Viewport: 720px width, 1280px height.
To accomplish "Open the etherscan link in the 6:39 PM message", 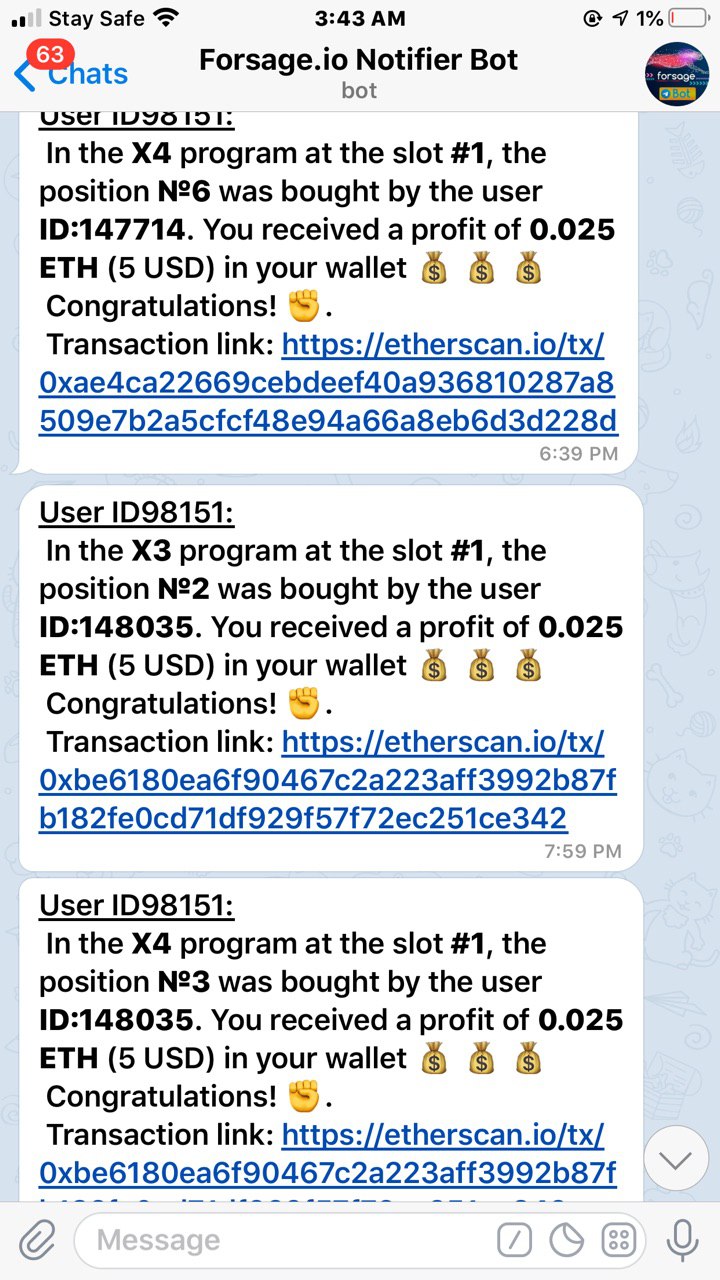I will click(327, 383).
